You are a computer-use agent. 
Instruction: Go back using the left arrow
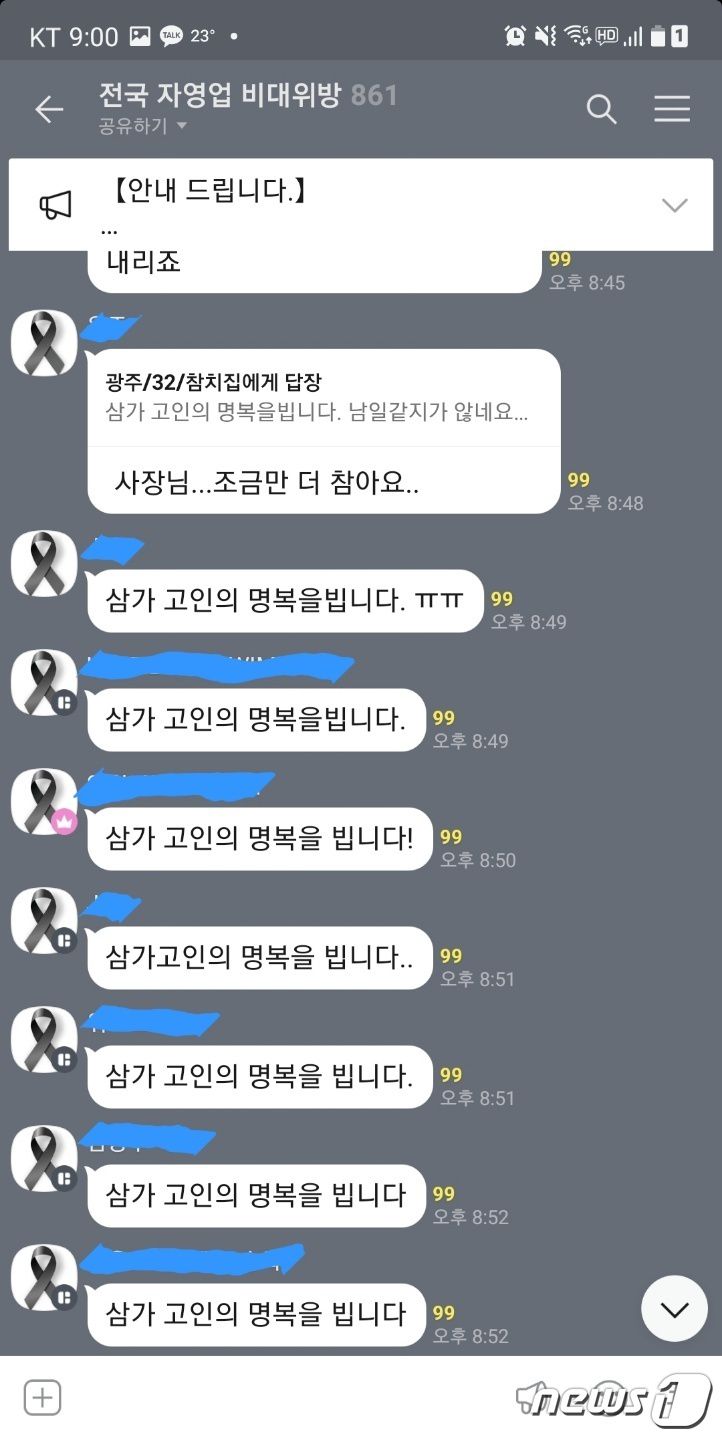pyautogui.click(x=49, y=110)
